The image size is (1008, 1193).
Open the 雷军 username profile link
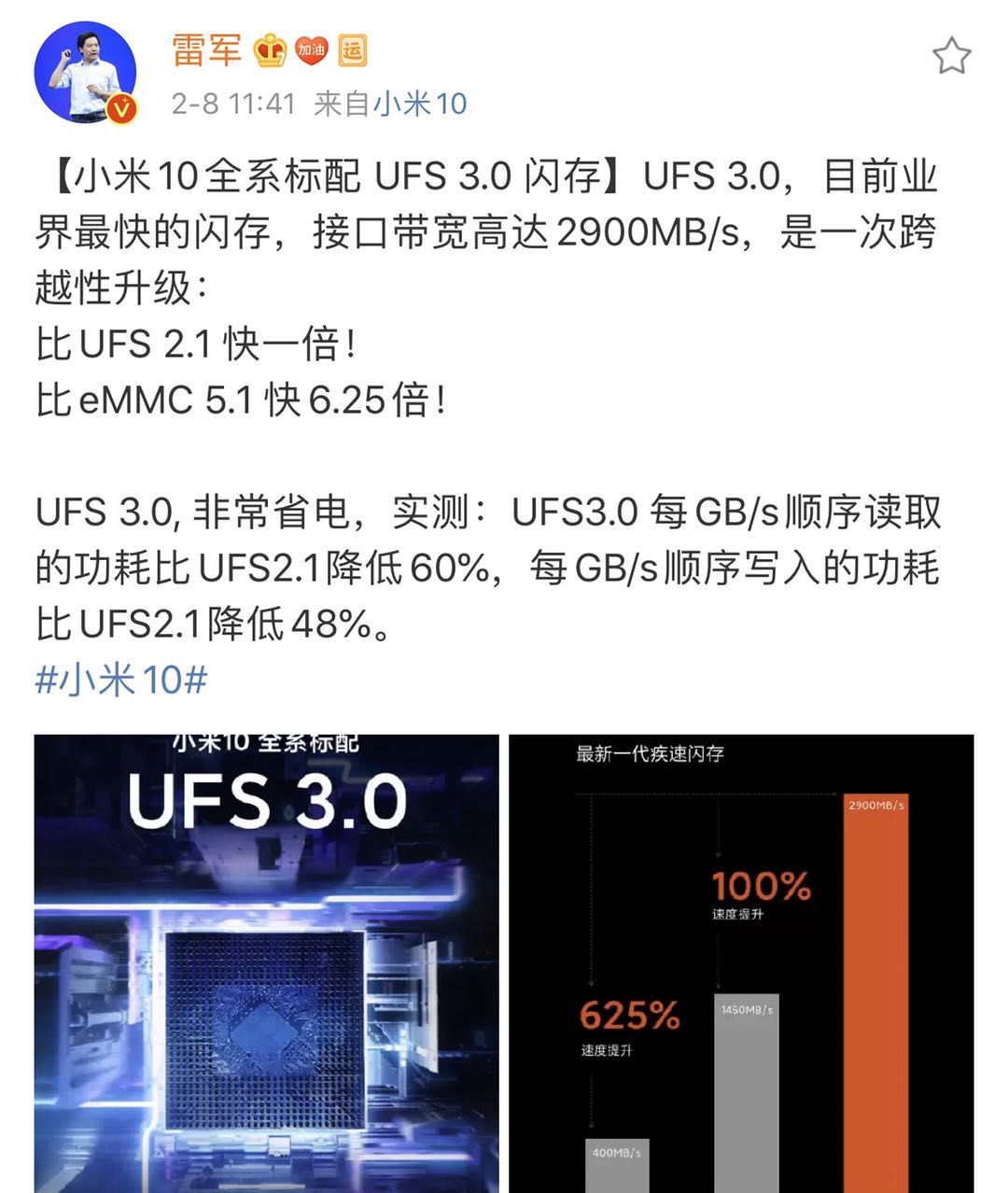point(206,50)
